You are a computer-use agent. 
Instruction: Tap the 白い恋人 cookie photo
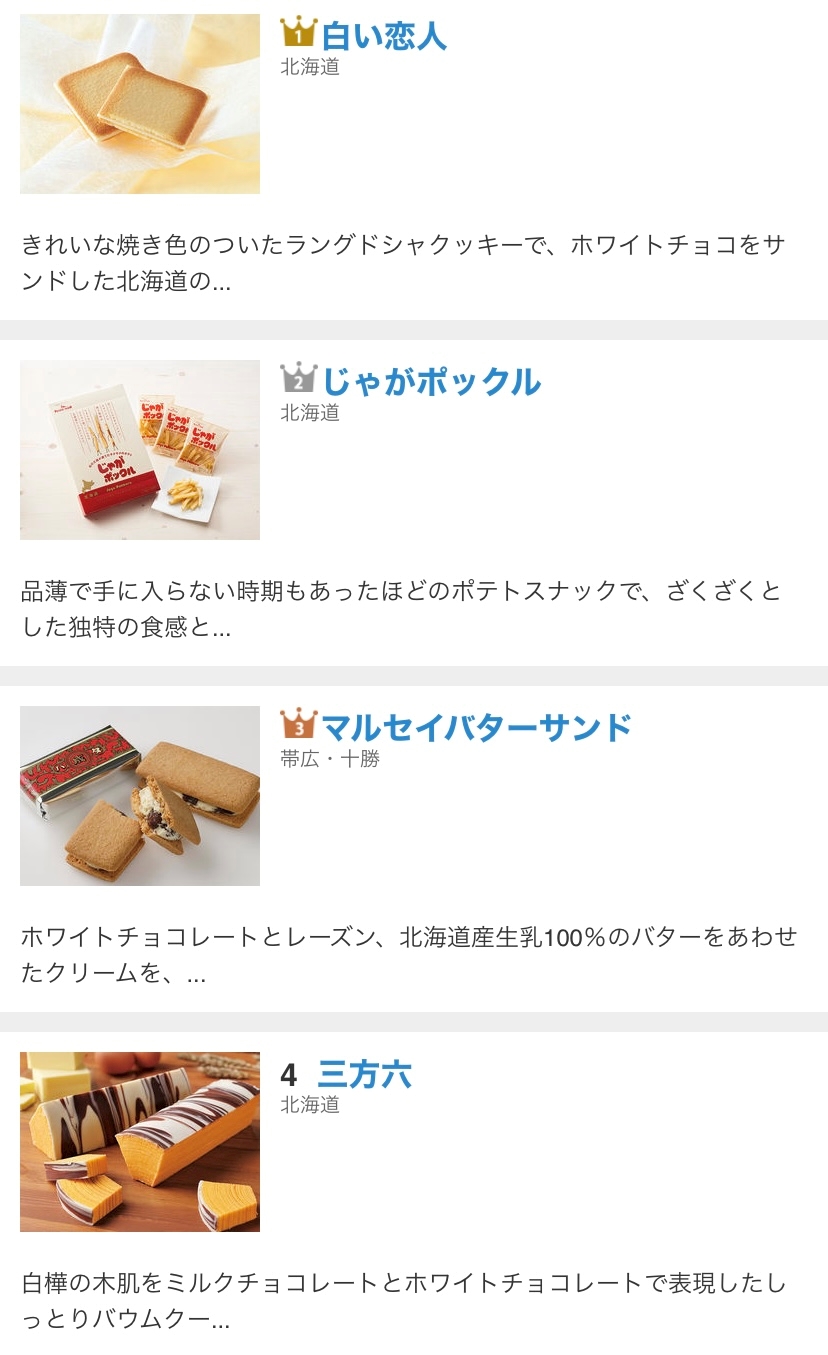coord(140,104)
